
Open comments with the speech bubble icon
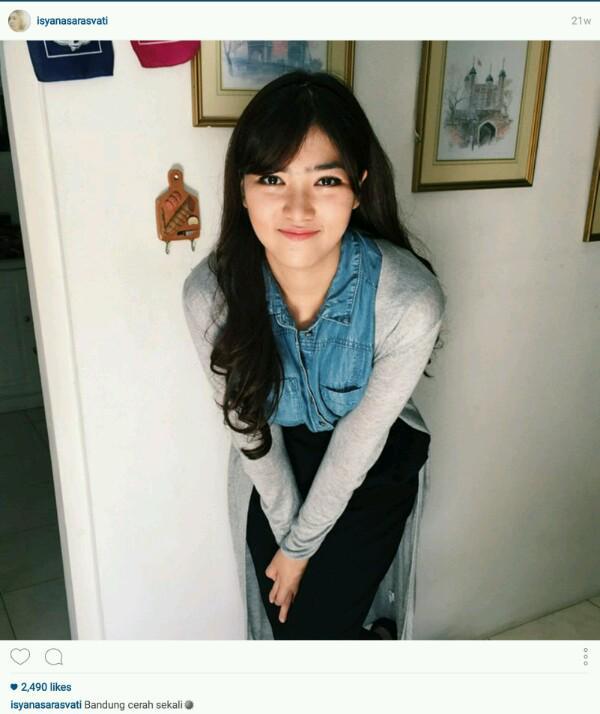[53, 656]
